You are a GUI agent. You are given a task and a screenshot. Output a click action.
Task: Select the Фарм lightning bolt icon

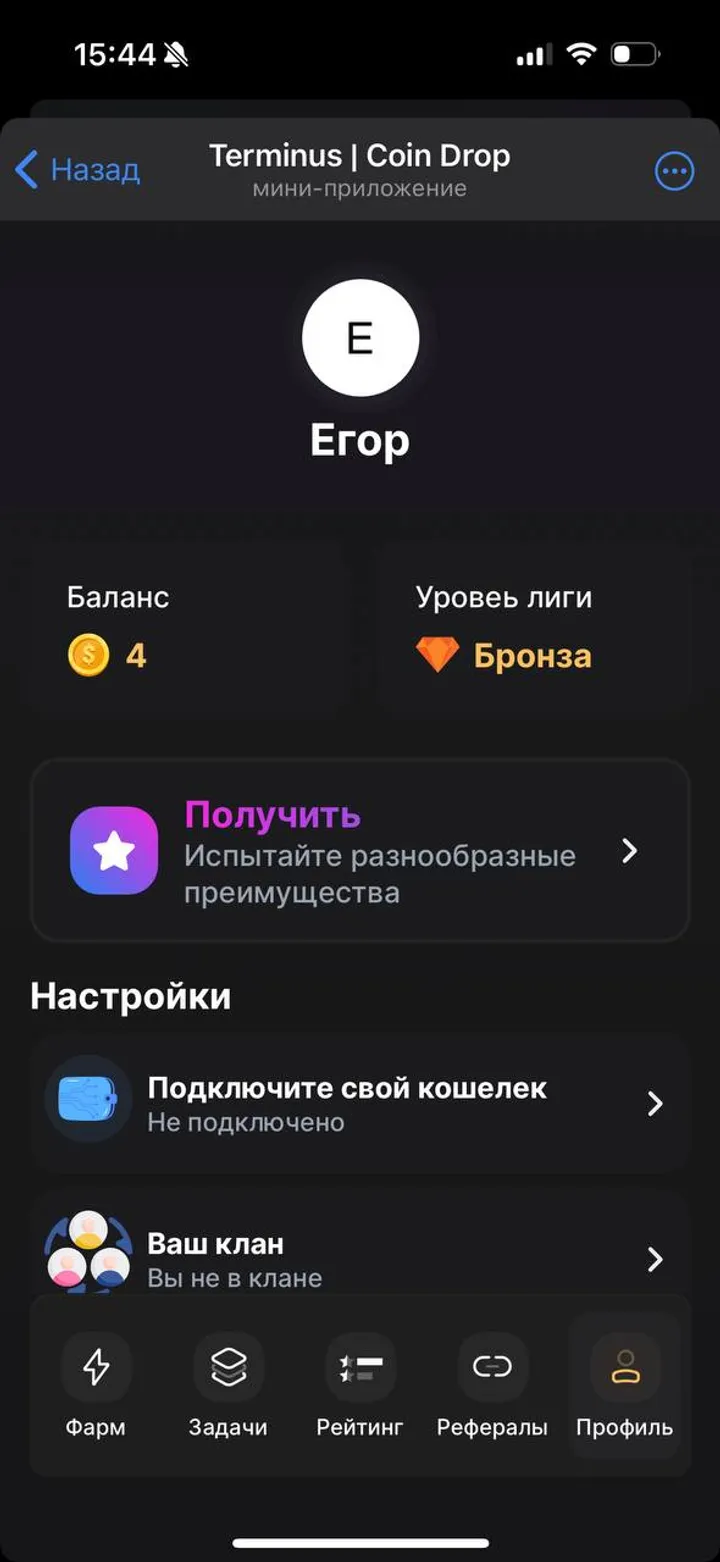point(96,1366)
